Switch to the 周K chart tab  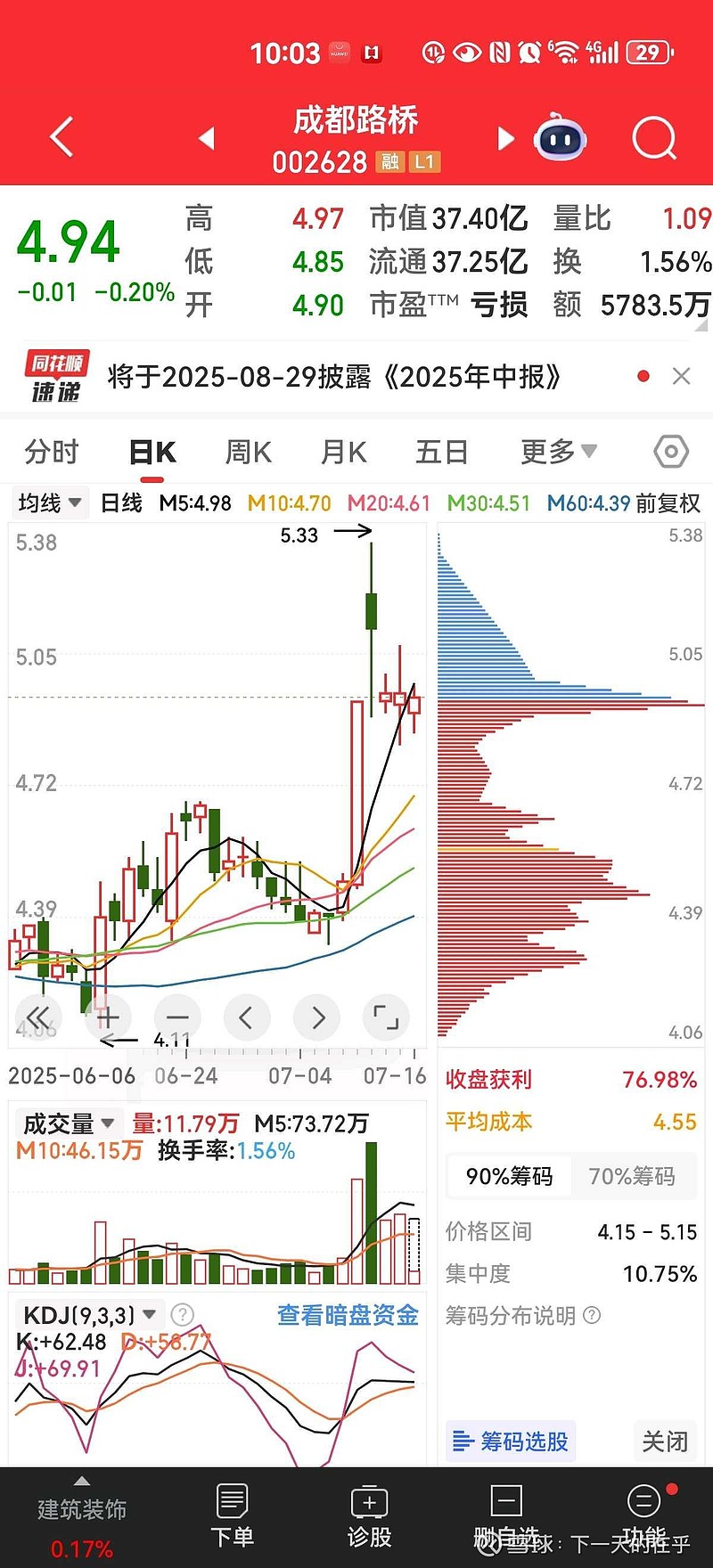(248, 452)
